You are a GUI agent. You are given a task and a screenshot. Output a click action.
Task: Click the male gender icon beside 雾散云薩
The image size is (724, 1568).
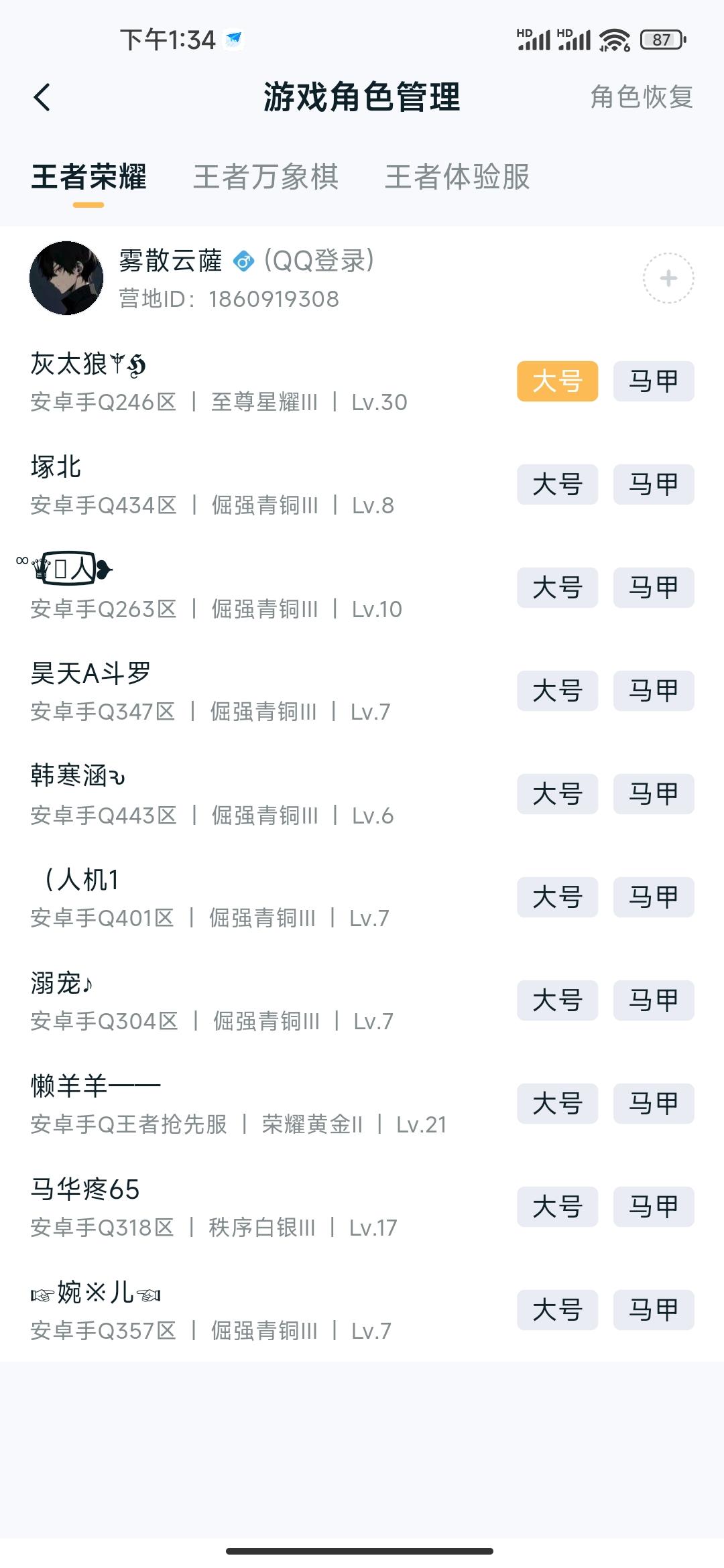[x=244, y=263]
